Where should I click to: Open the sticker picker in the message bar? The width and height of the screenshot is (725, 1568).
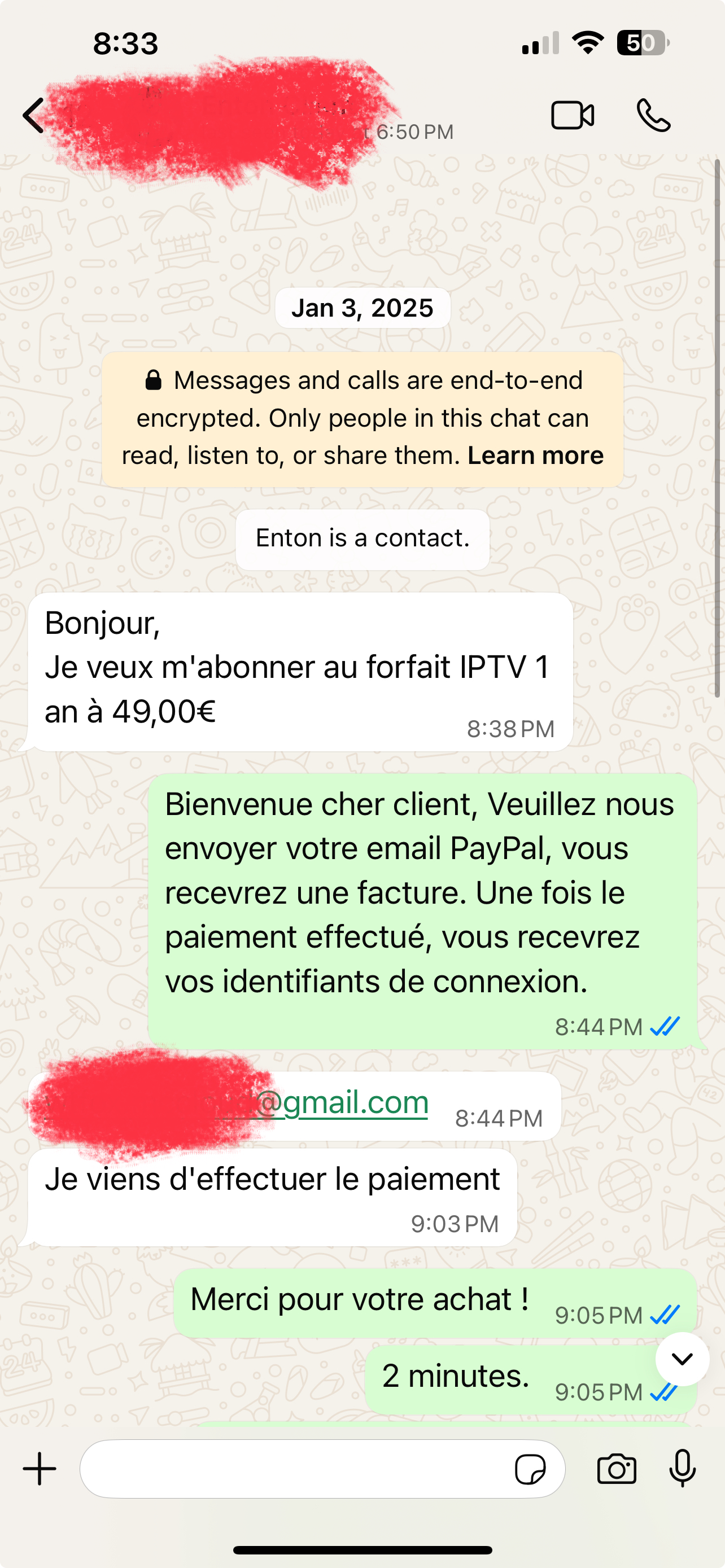532,1468
